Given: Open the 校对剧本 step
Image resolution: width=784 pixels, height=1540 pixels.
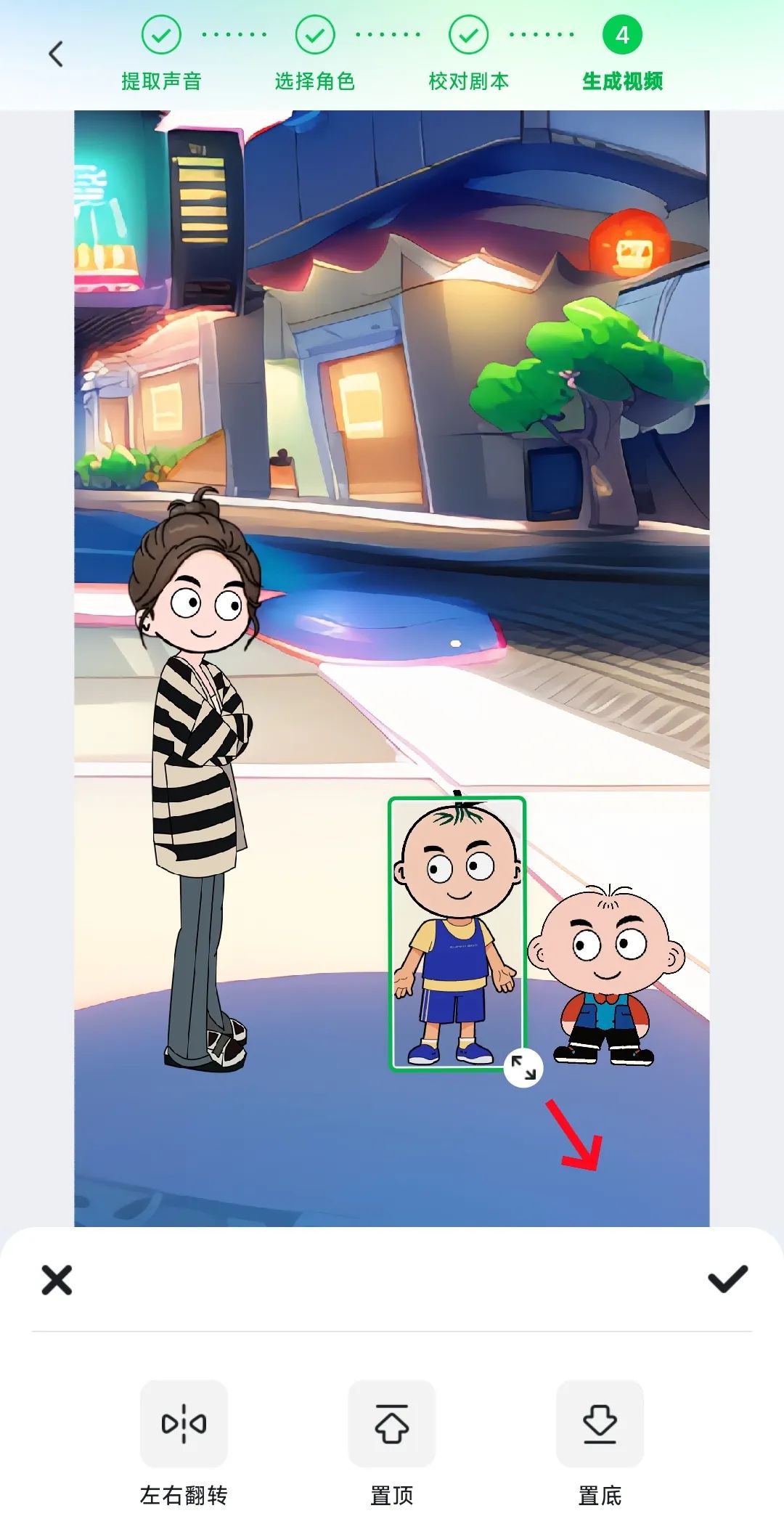Looking at the screenshot, I should [468, 54].
